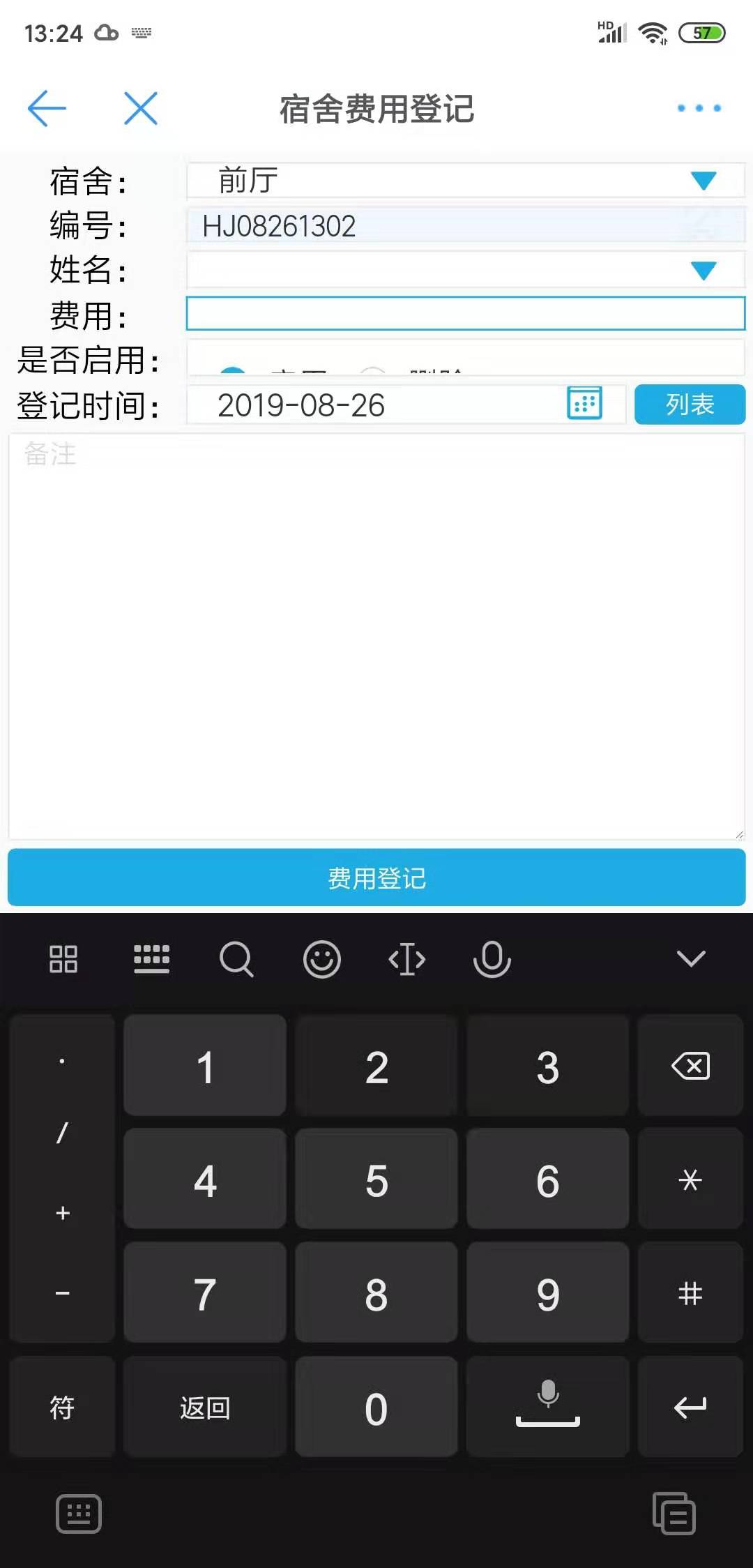The height and width of the screenshot is (1568, 753).
Task: Switch to symbols with the 符 key
Action: coord(62,1408)
